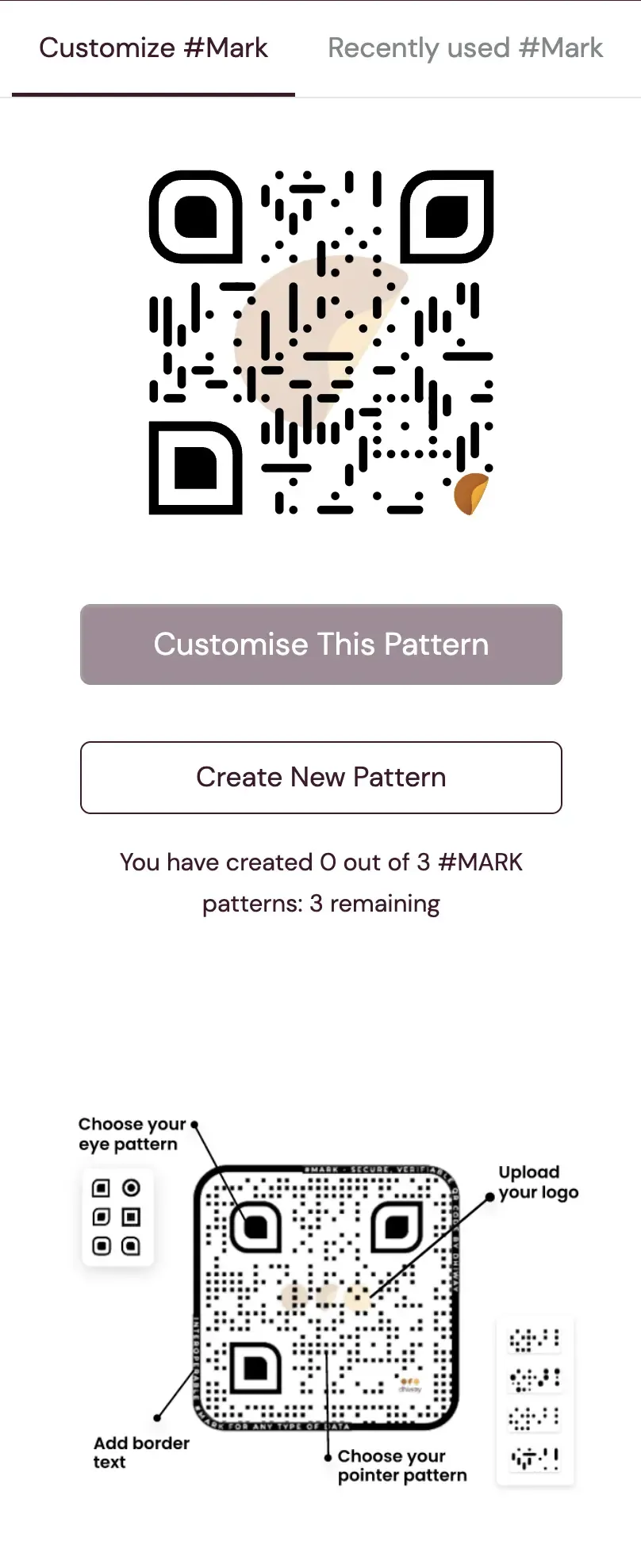Pick the small round dots pointer pattern
Screen dimensions: 641x1568
coord(534,1418)
